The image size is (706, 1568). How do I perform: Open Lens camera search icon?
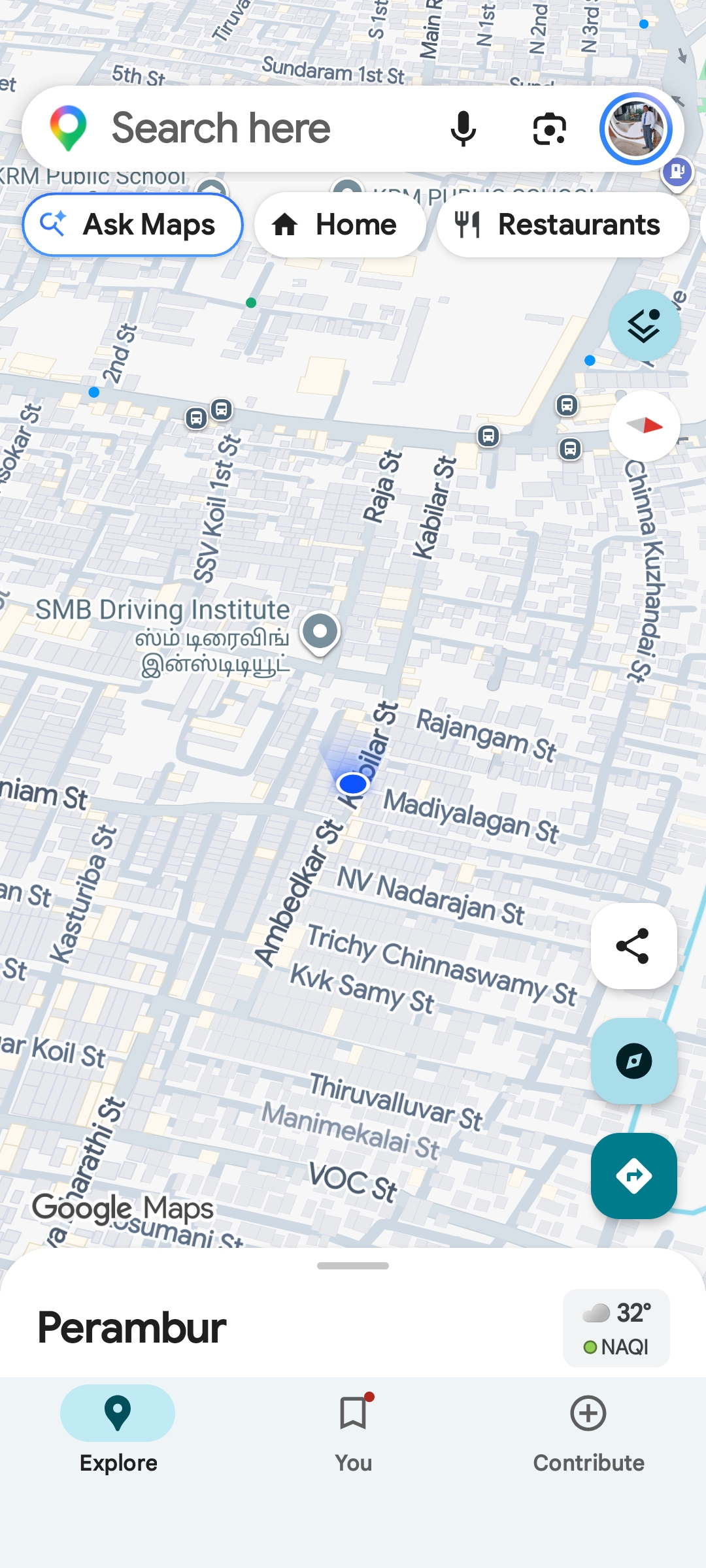(549, 129)
